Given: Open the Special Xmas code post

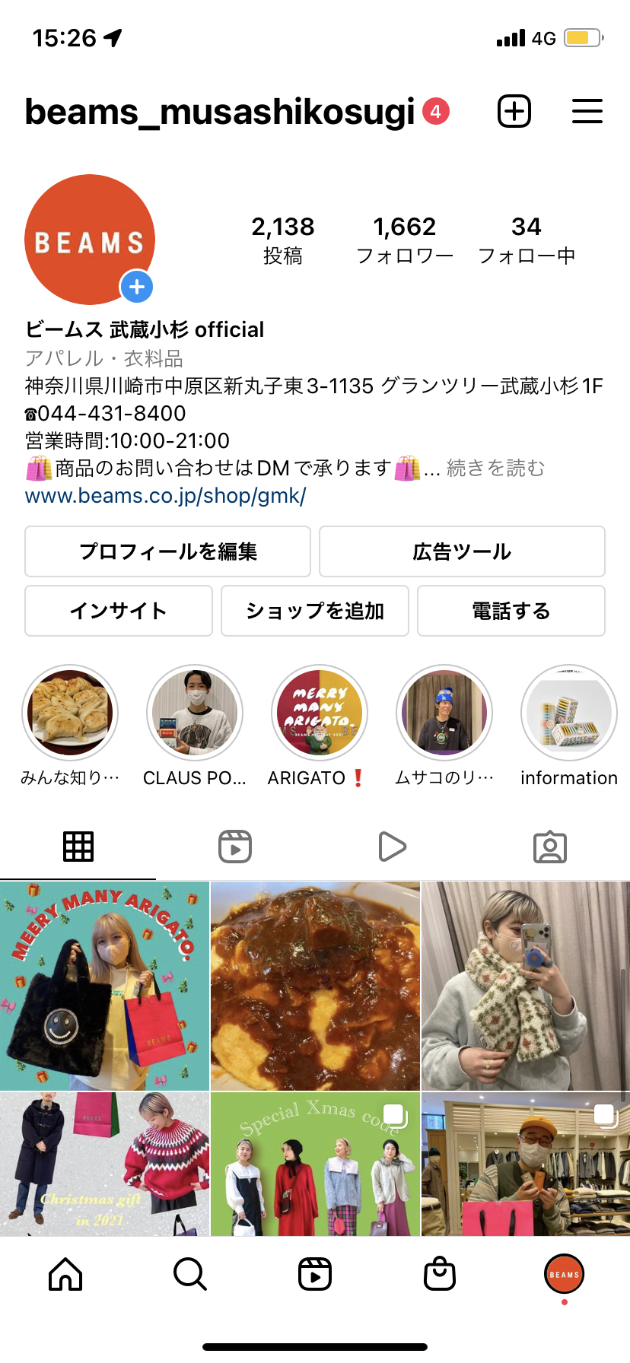Looking at the screenshot, I should tap(315, 1165).
